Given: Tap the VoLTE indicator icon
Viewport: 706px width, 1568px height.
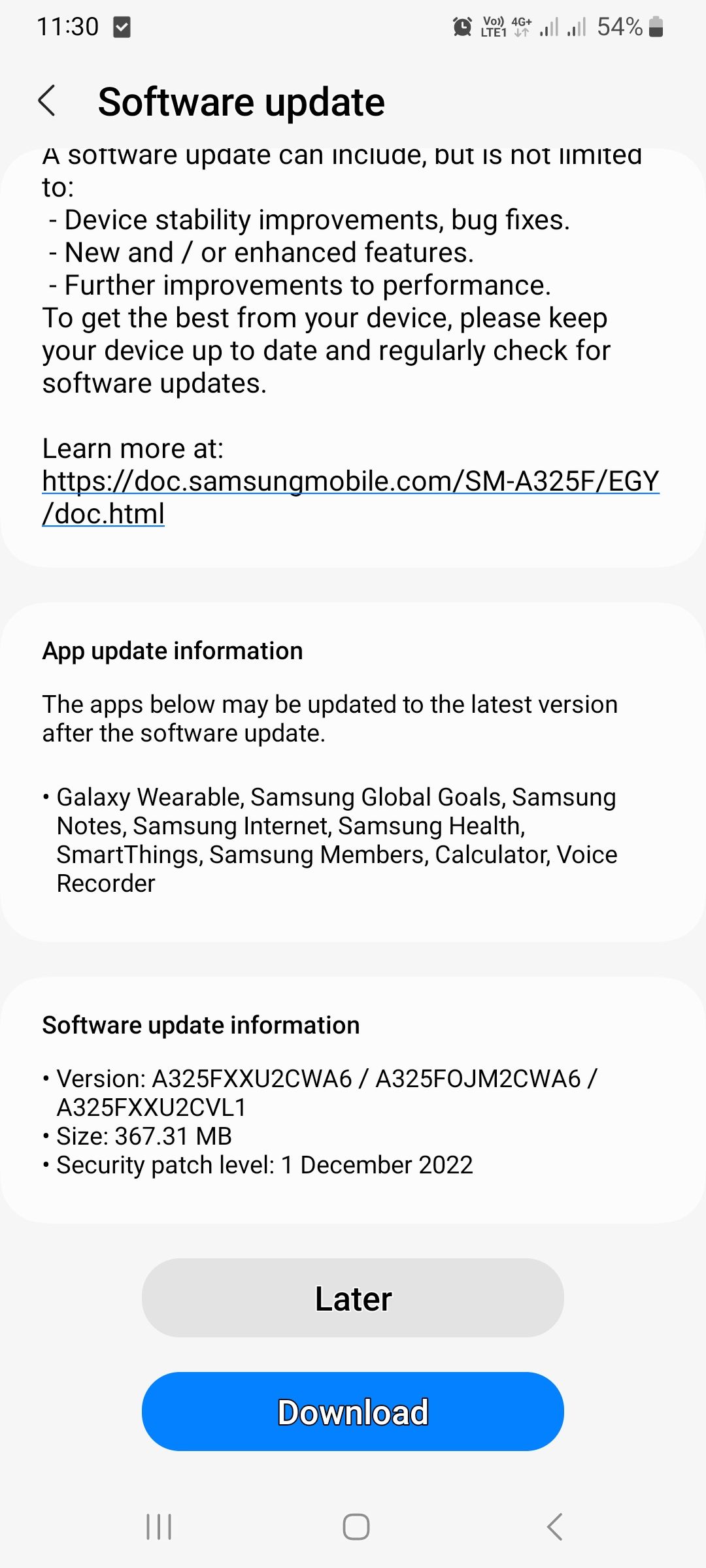Looking at the screenshot, I should click(x=495, y=26).
